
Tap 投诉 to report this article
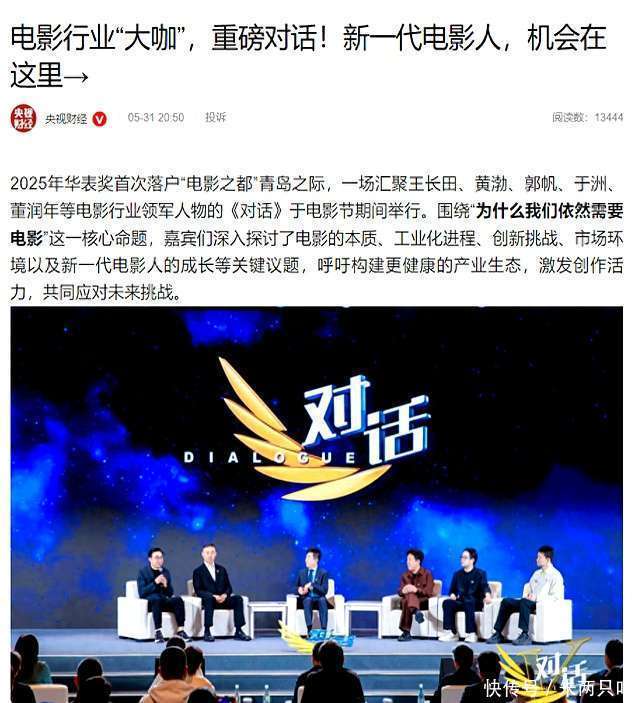(215, 118)
